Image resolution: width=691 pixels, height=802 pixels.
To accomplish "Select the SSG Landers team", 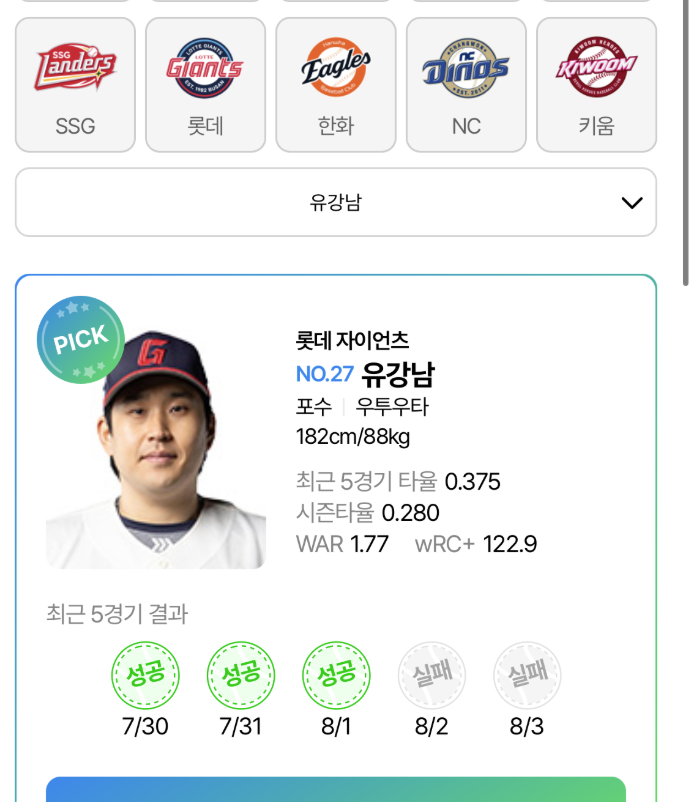I will point(75,85).
